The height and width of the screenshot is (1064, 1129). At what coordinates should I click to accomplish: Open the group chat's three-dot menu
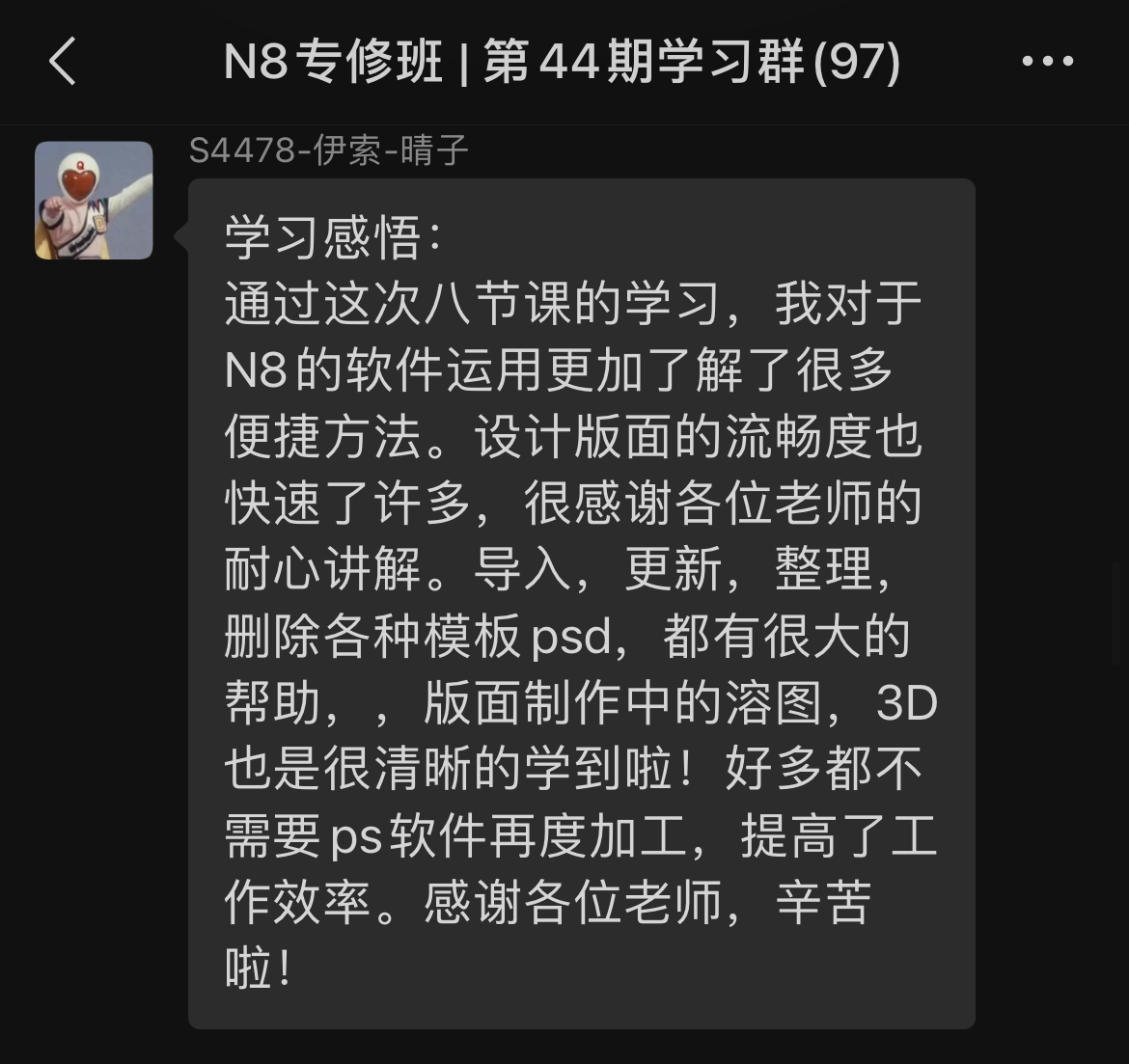pos(1047,61)
